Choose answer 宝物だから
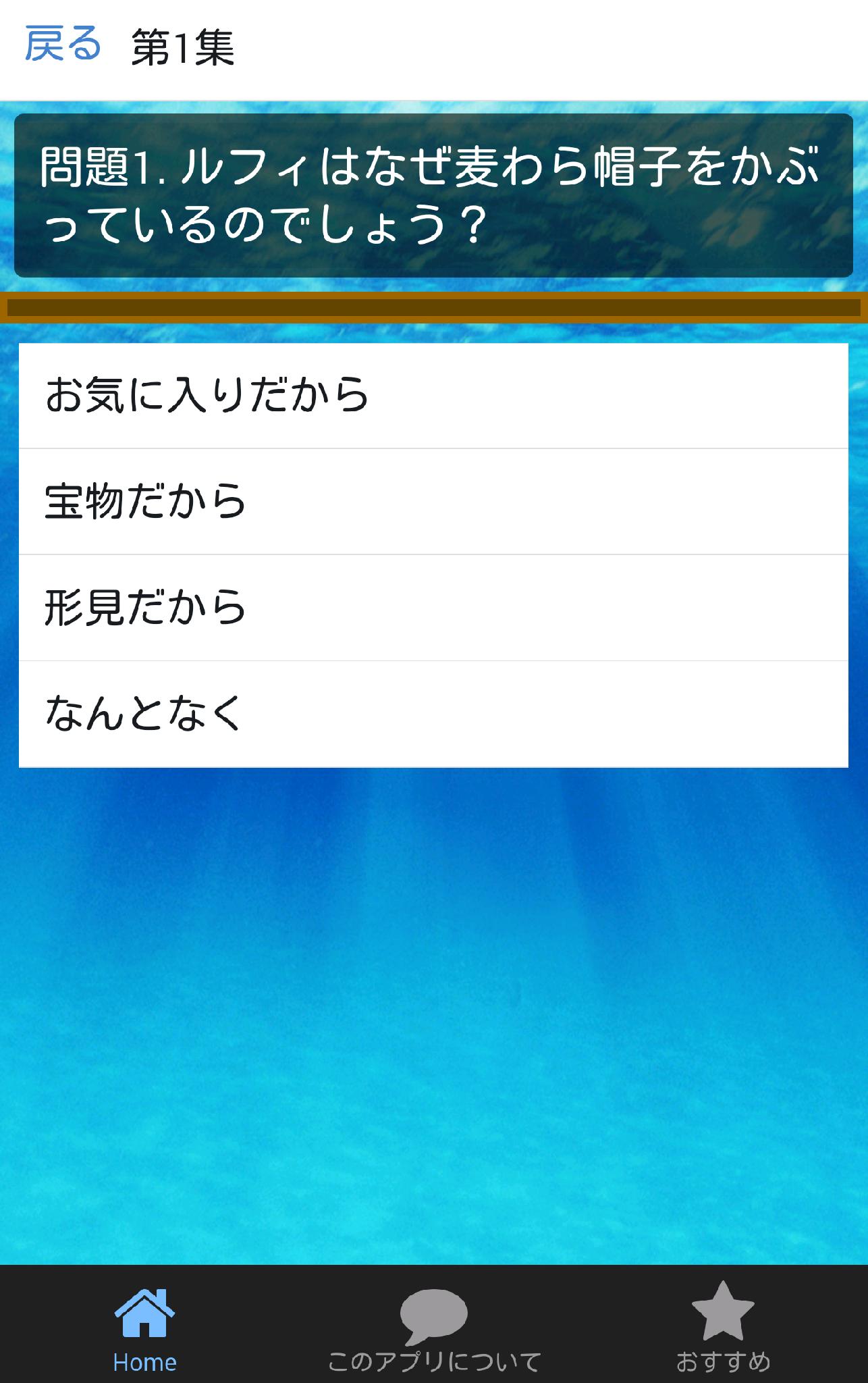 [x=433, y=502]
